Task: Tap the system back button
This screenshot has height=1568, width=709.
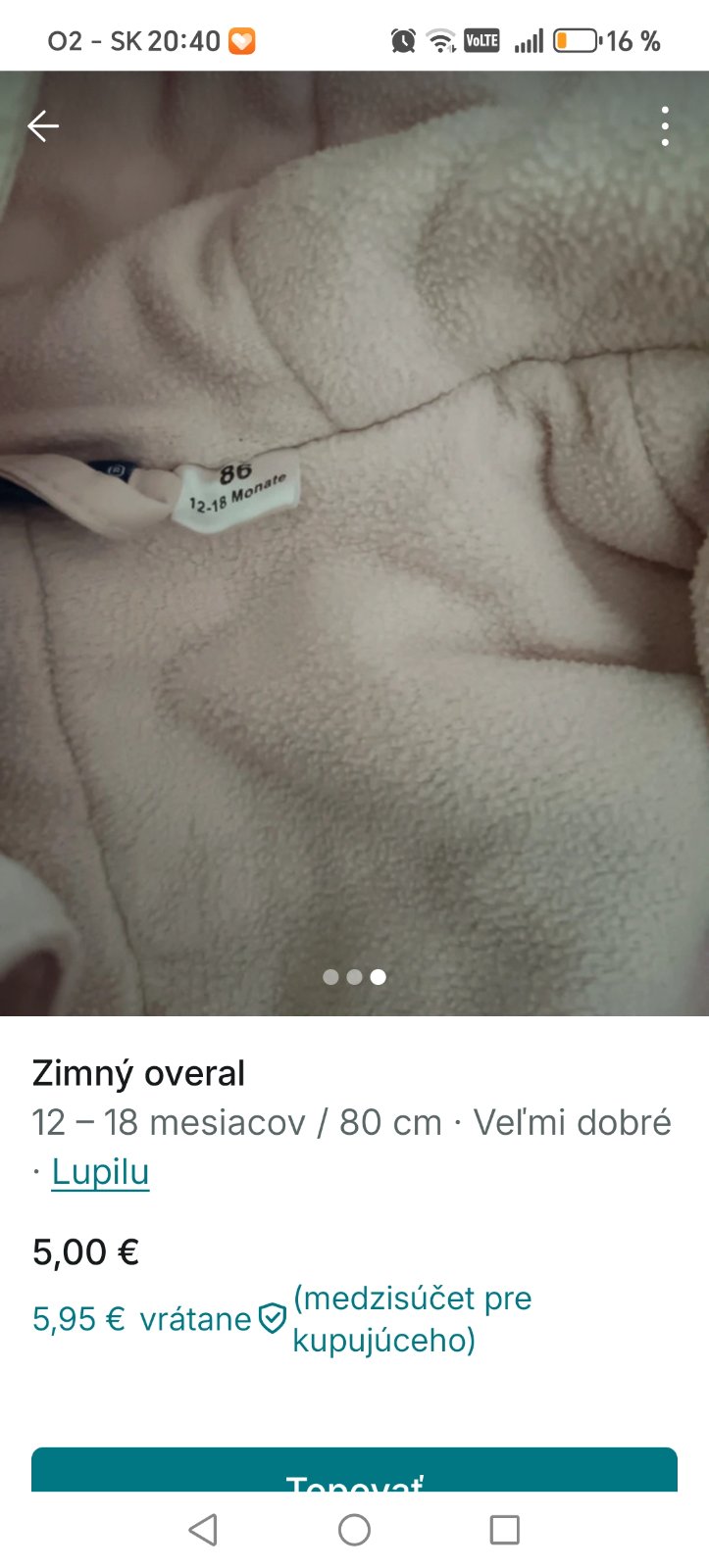Action: [x=203, y=1530]
